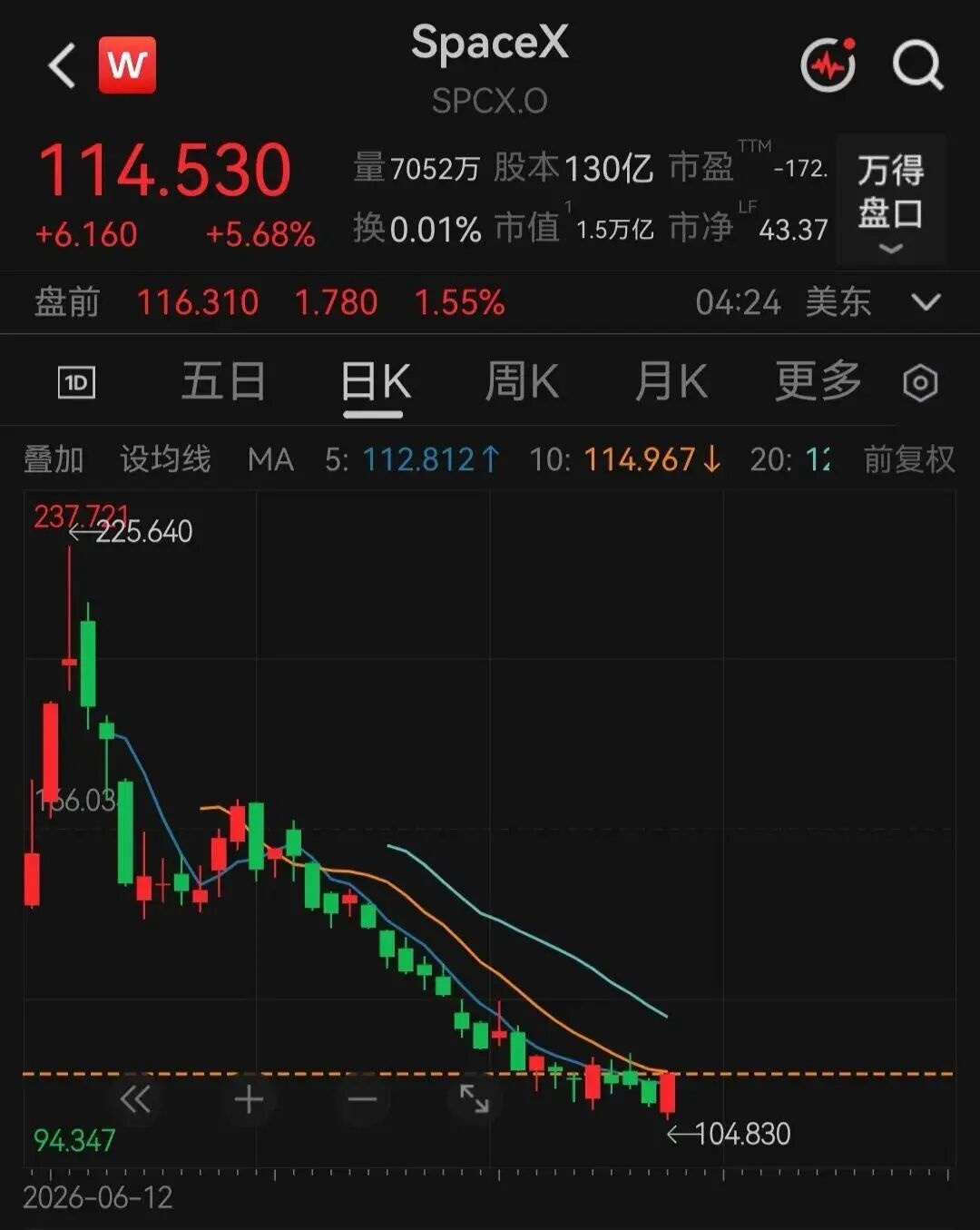The width and height of the screenshot is (980, 1230).
Task: Expand the 万得盘口 panel
Action: point(891,200)
